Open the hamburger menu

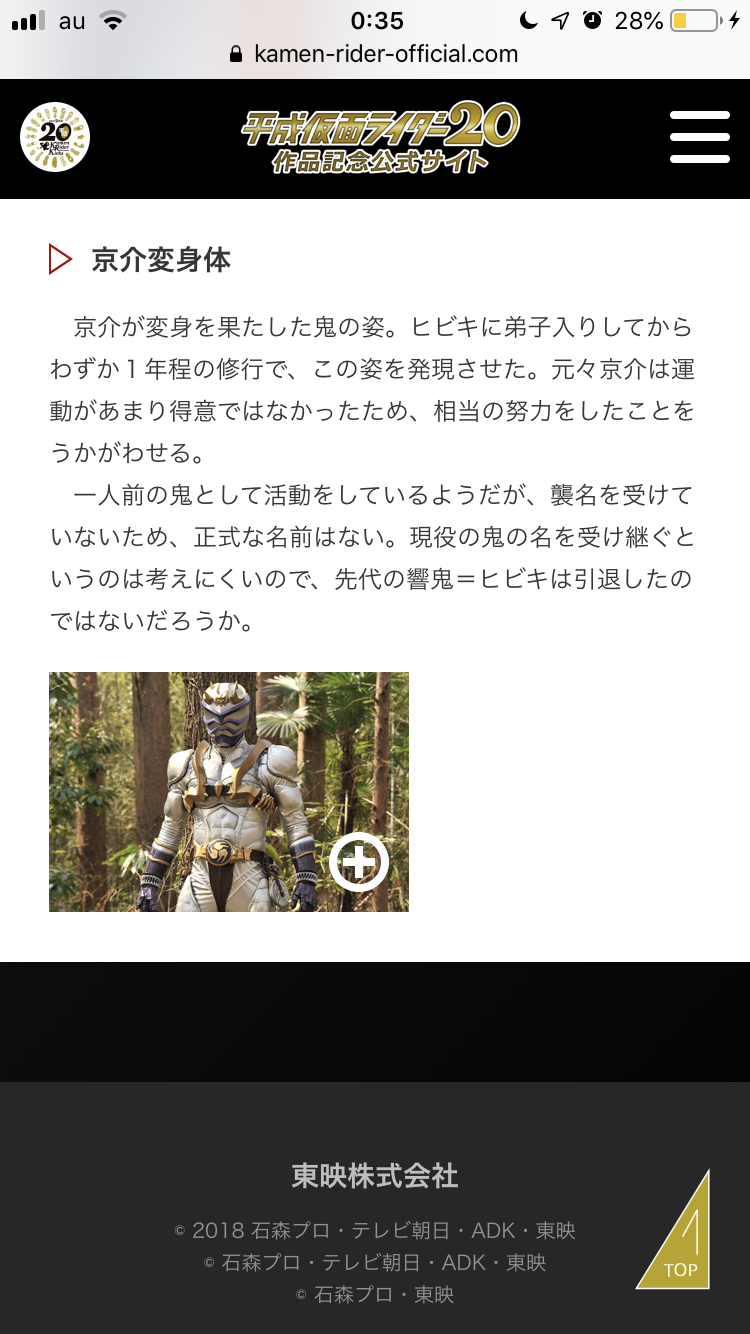click(699, 137)
